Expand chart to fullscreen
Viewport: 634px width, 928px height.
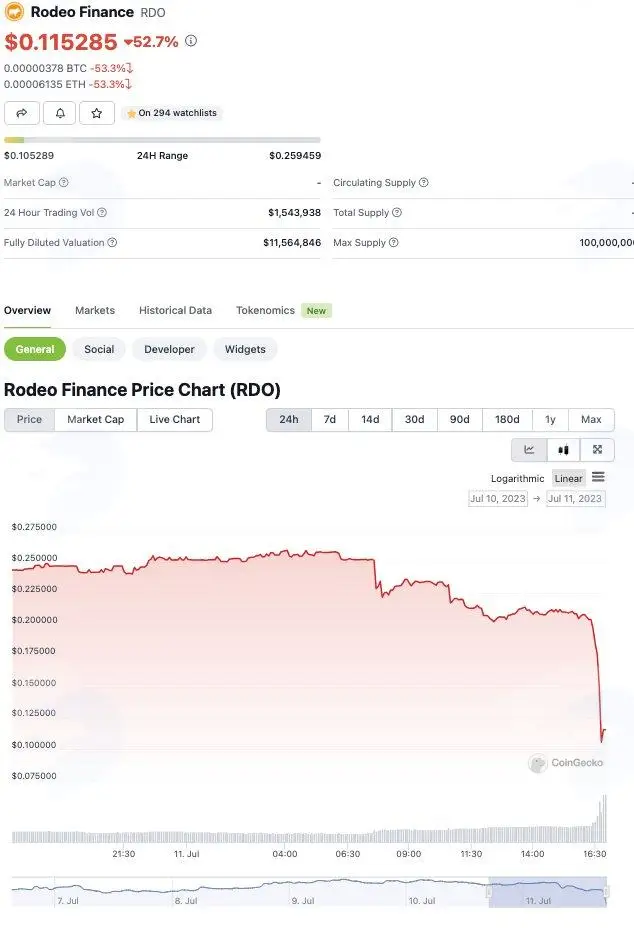pos(597,450)
